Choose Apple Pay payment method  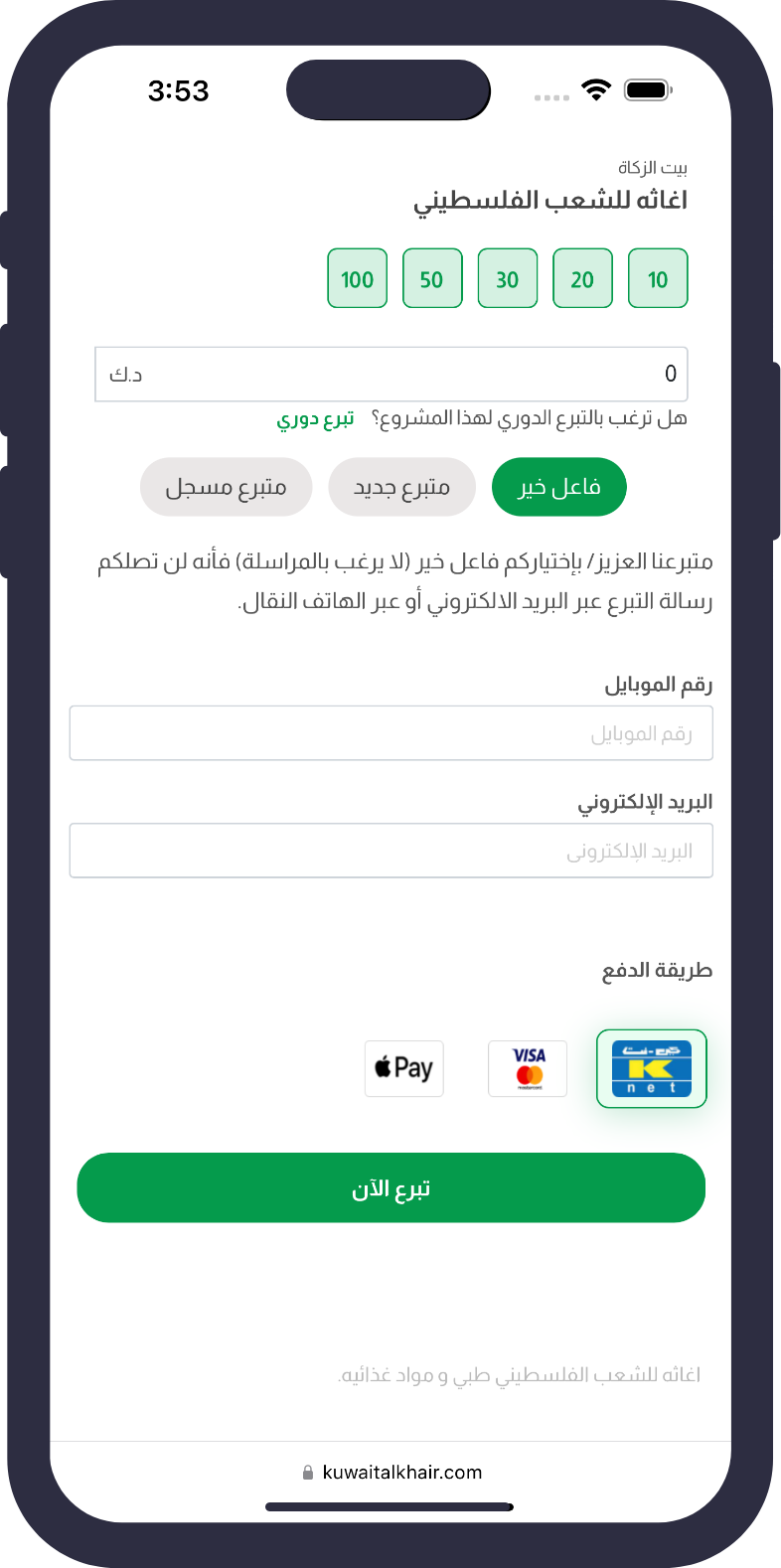coord(403,1068)
